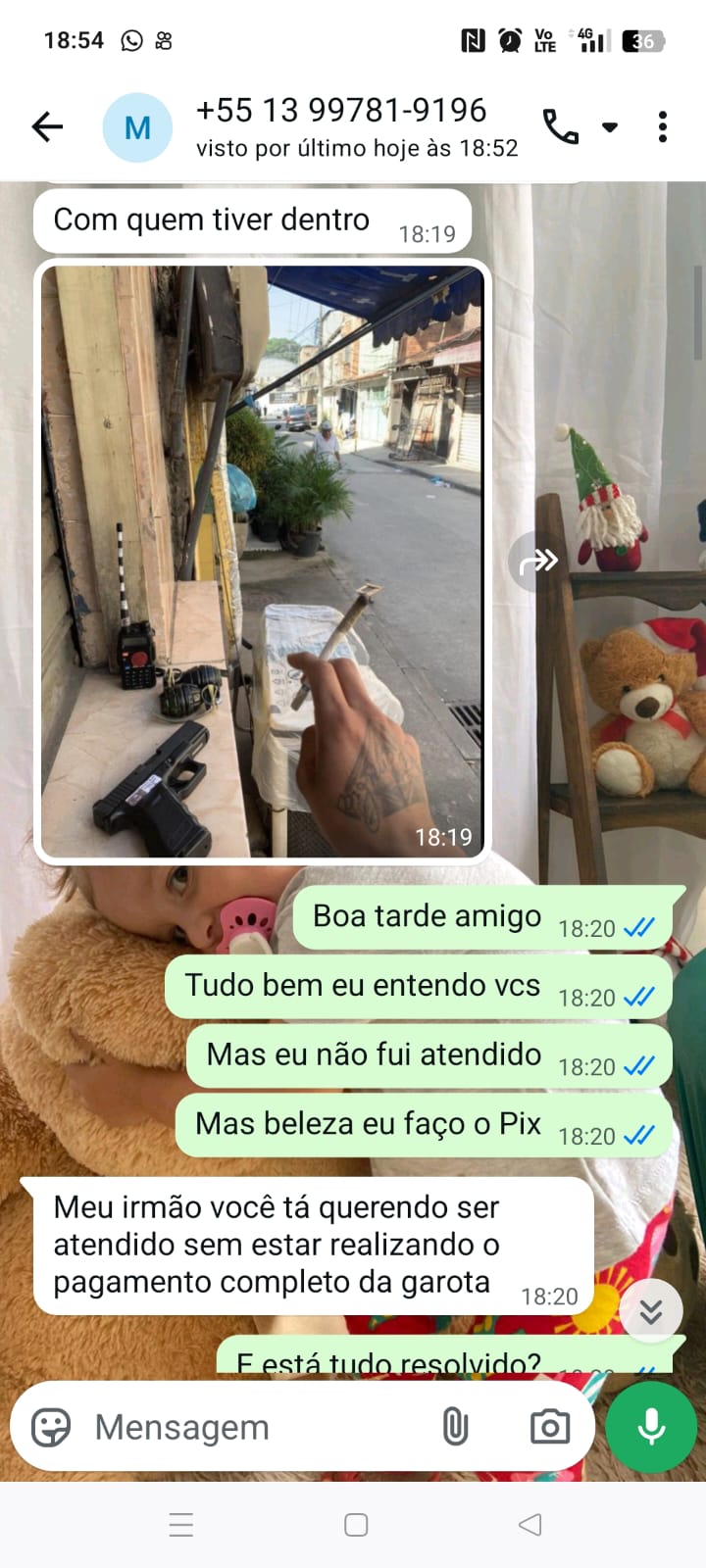Open the emoji picker
Viewport: 706px width, 1568px height.
51,1427
